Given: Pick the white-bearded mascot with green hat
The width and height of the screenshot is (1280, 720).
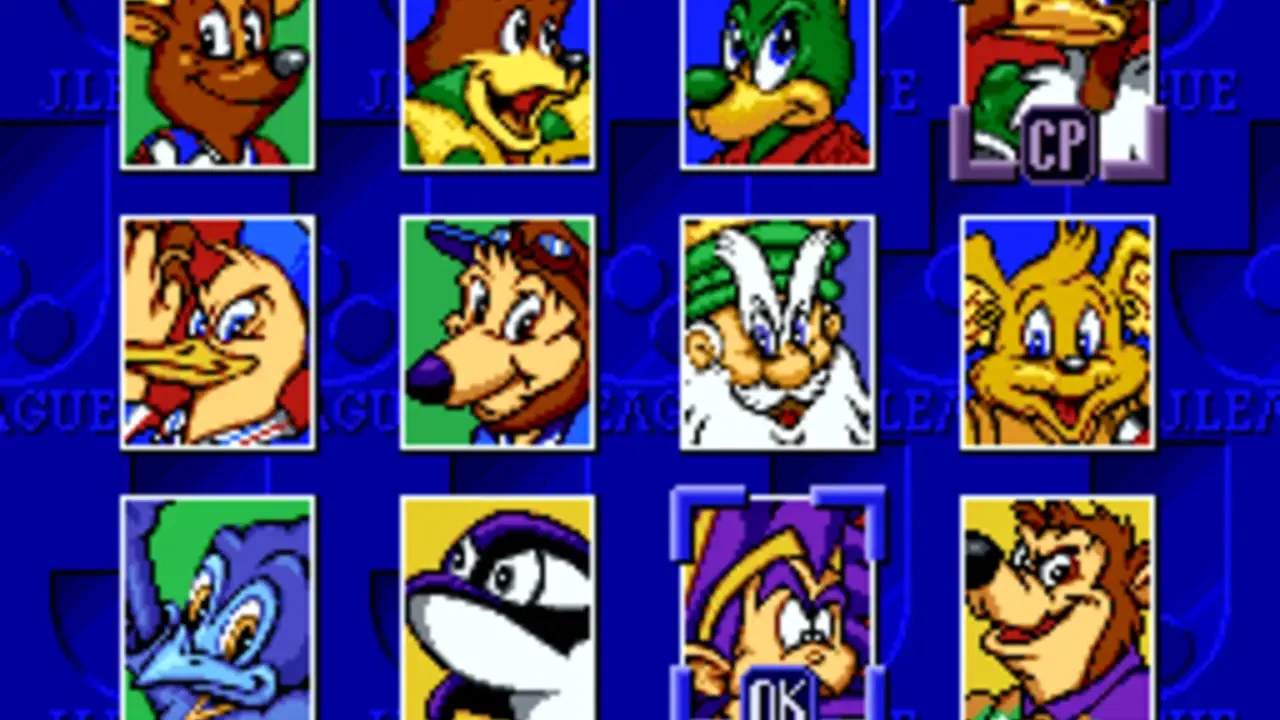Looking at the screenshot, I should click(x=778, y=332).
